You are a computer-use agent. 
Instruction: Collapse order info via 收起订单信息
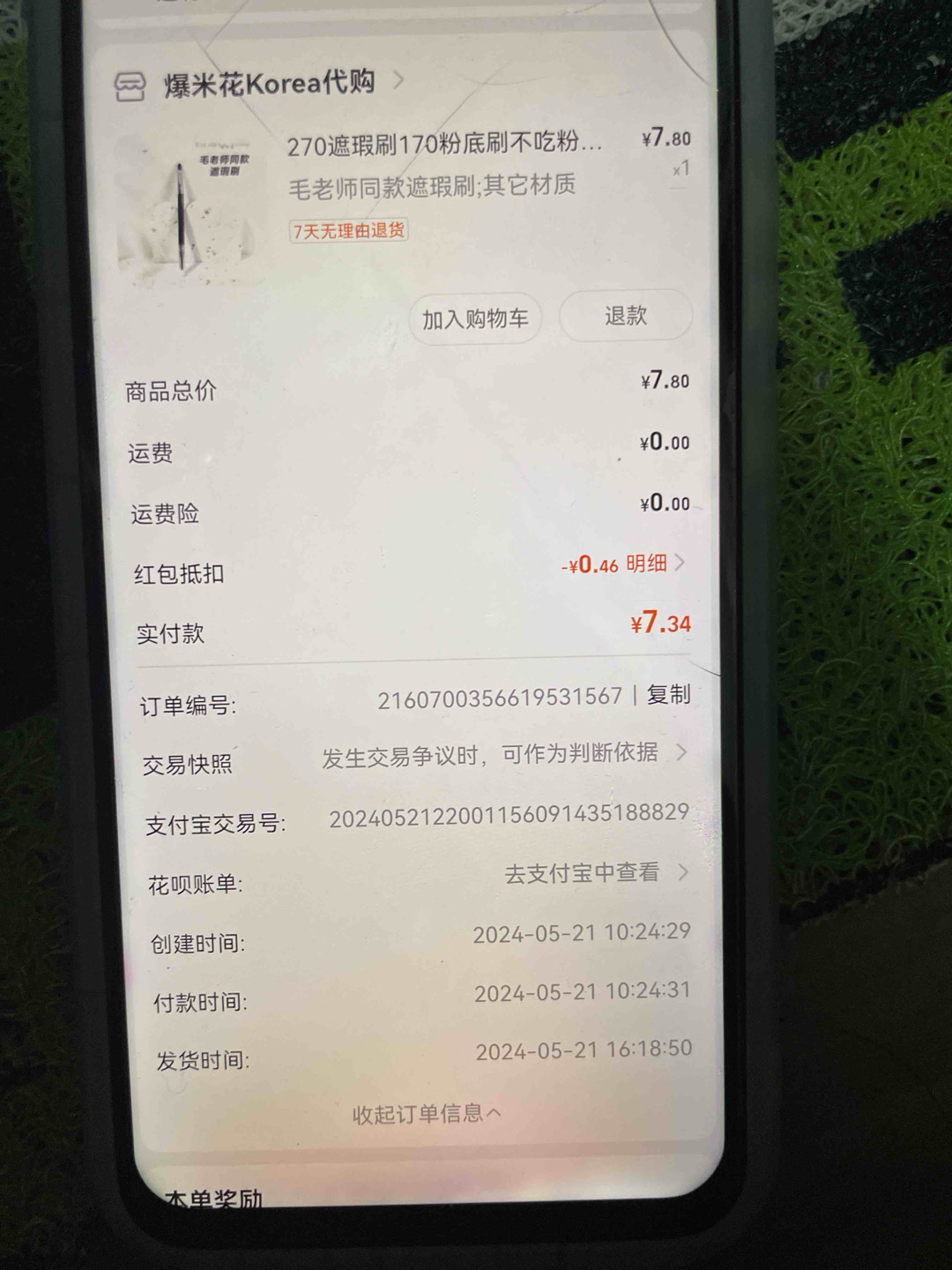pyautogui.click(x=427, y=1114)
